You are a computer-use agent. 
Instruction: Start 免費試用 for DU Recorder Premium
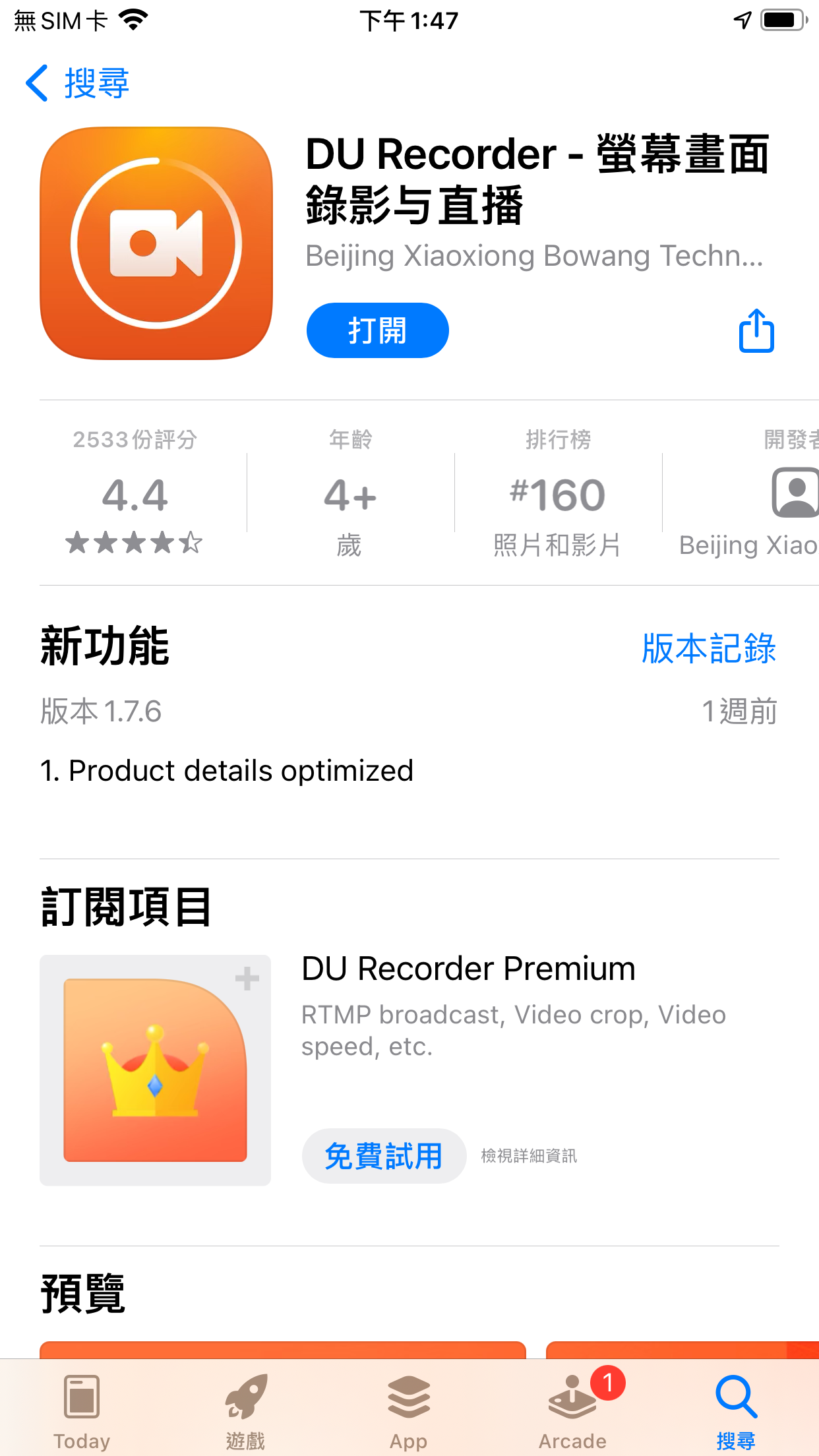coord(384,1156)
